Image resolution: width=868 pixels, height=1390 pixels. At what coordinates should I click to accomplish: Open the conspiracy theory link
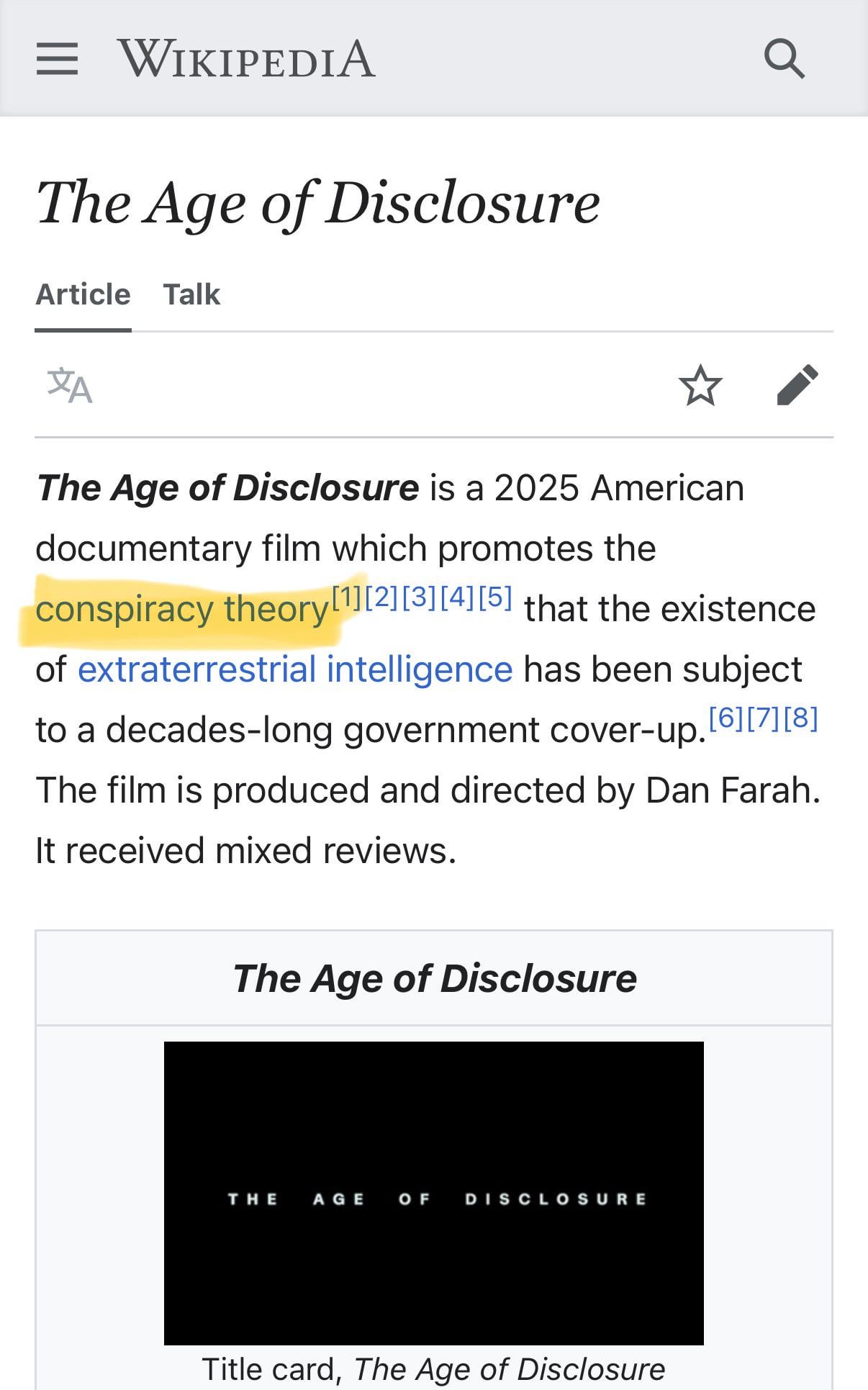(x=181, y=610)
